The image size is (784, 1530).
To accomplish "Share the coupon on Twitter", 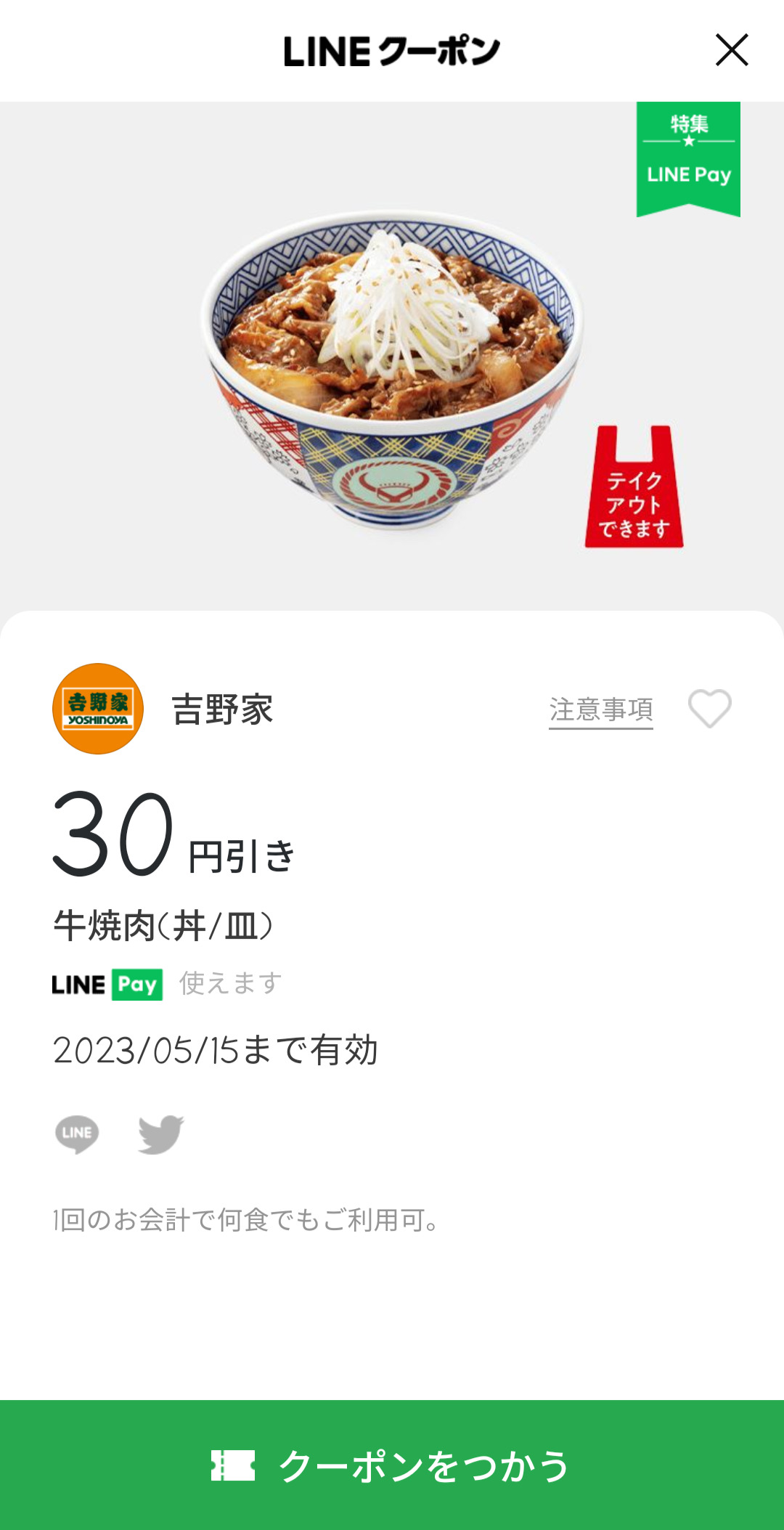I will click(161, 1134).
